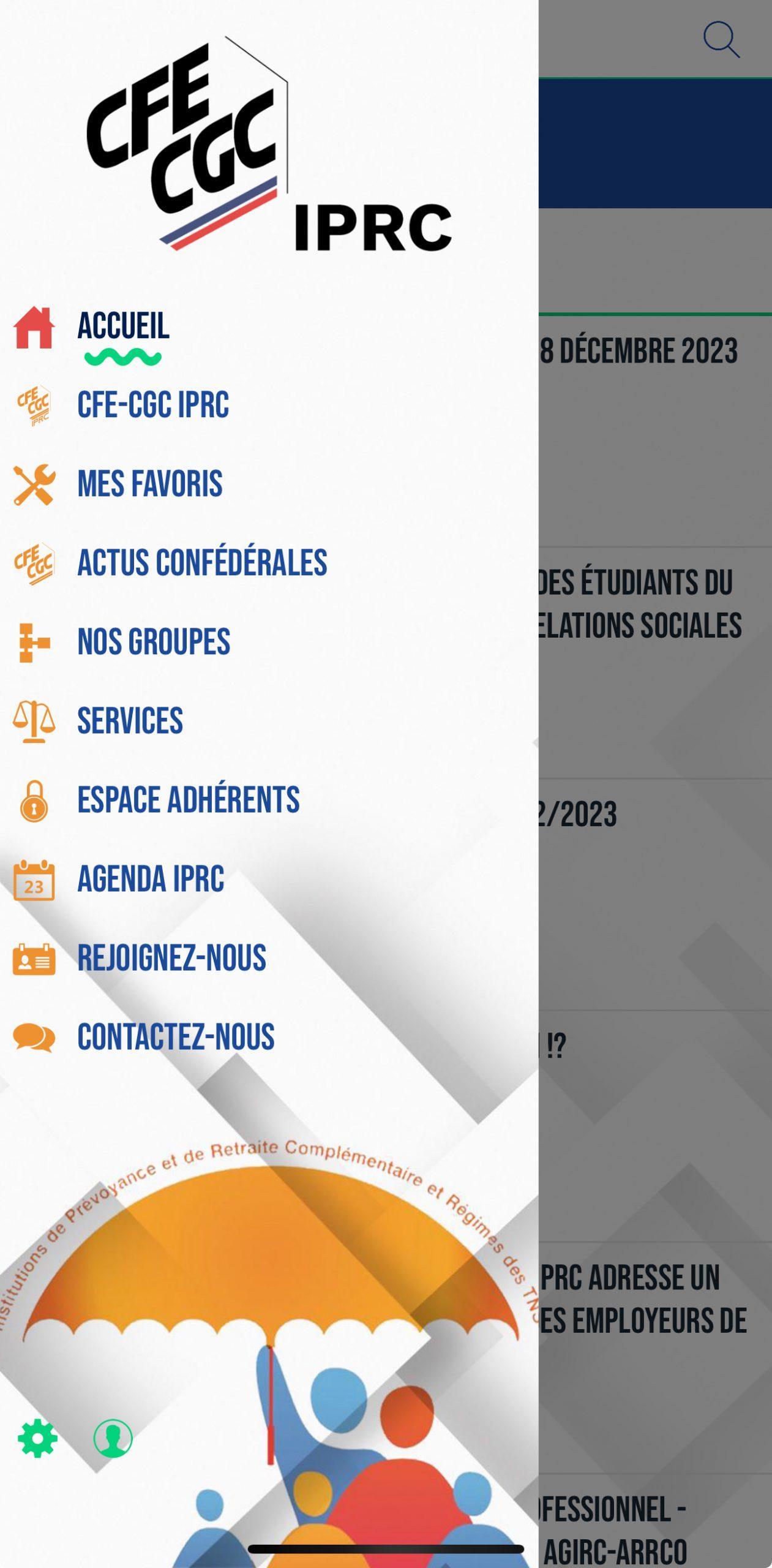Open the green settings gear
The width and height of the screenshot is (772, 1568).
click(x=37, y=1438)
